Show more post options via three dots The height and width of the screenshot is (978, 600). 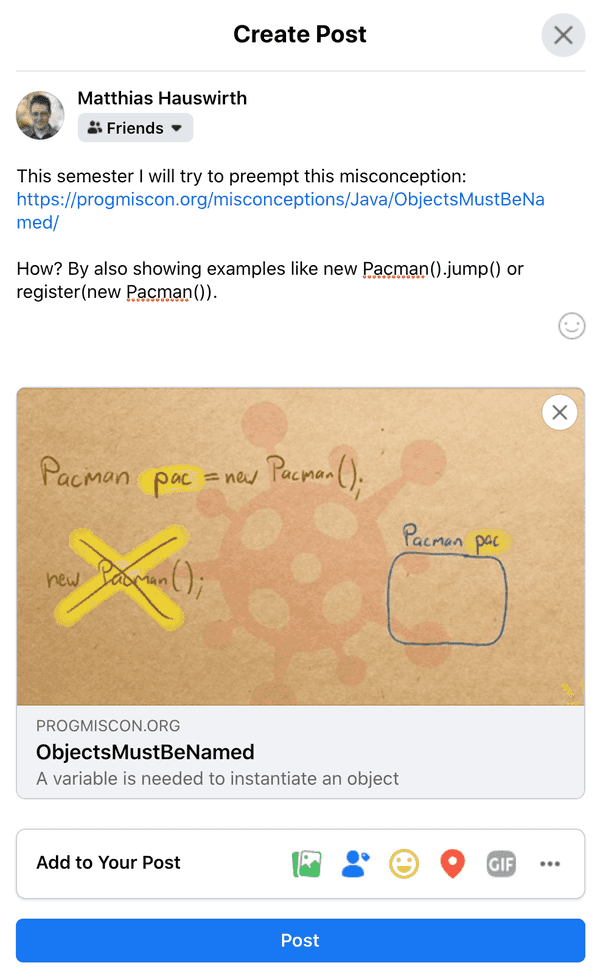[x=549, y=864]
